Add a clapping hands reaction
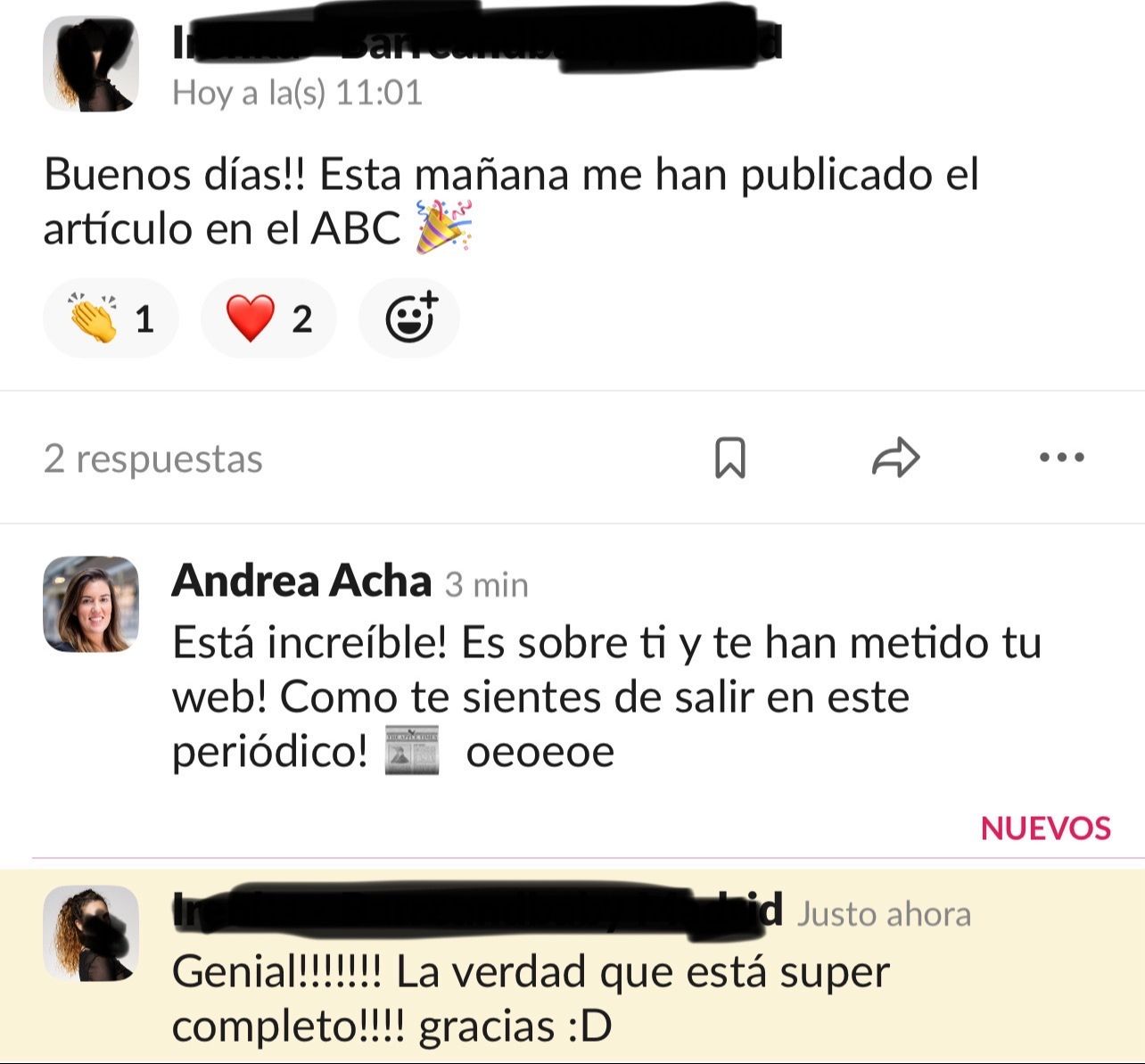Screen dimensions: 1145x1064 pyautogui.click(x=111, y=318)
